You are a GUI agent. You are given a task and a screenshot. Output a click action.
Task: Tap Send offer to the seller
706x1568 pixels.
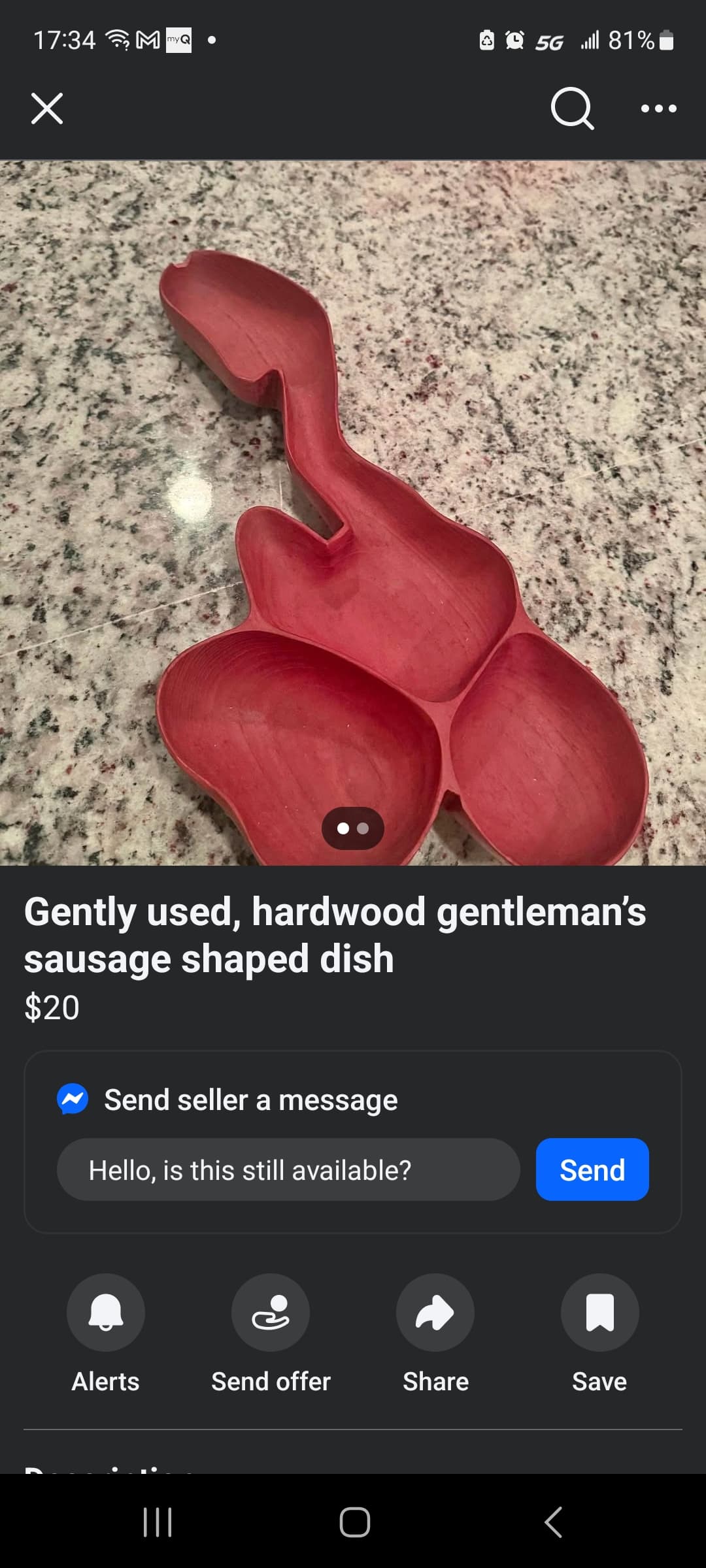271,1313
